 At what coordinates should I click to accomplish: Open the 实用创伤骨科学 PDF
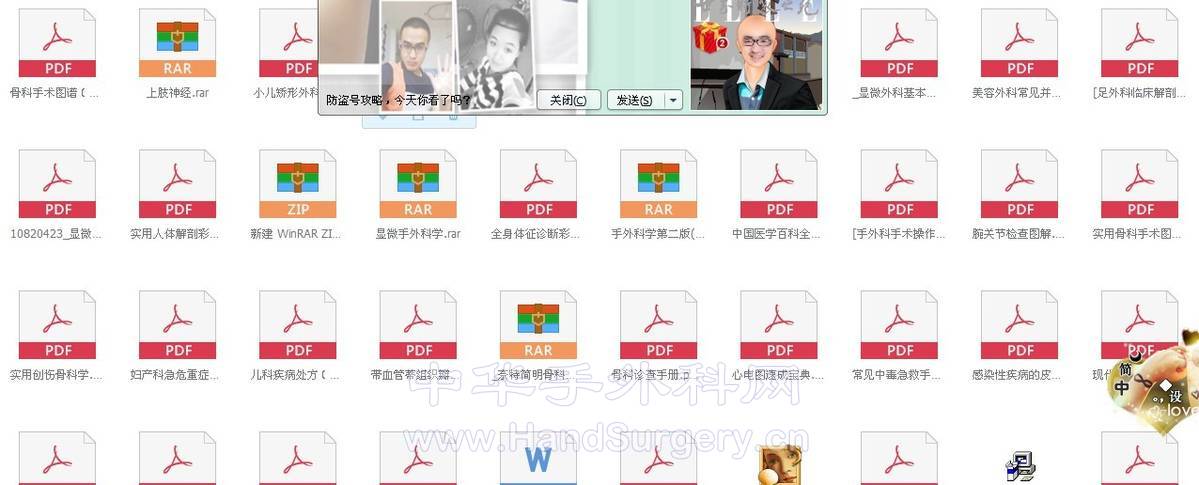(57, 326)
